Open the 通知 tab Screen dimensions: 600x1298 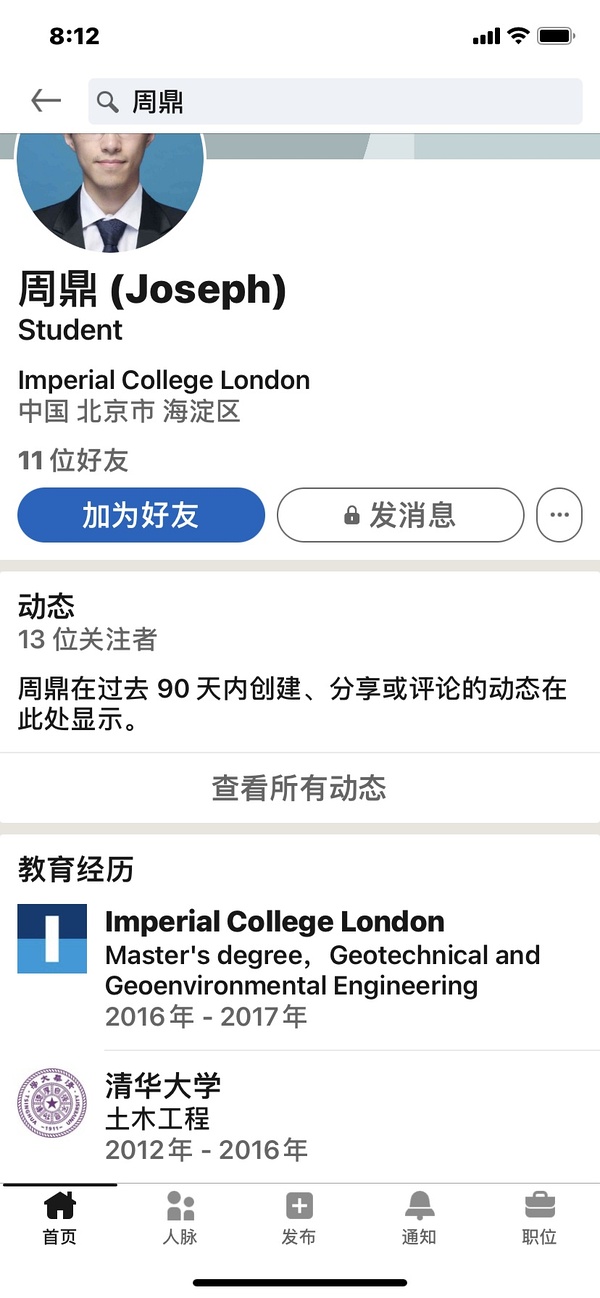click(x=419, y=1217)
